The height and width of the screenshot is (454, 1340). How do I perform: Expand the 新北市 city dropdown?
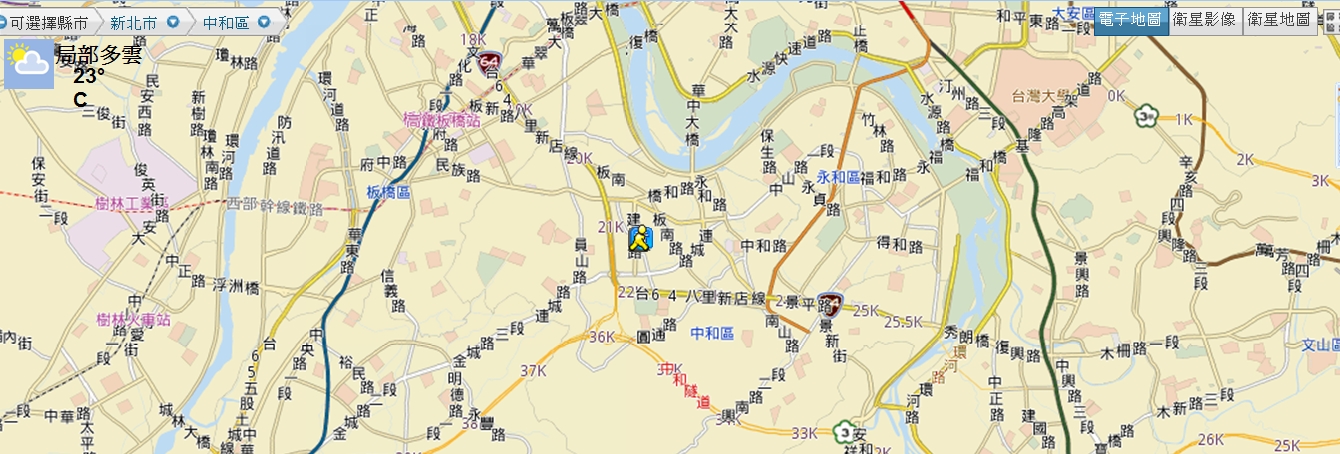coord(173,21)
